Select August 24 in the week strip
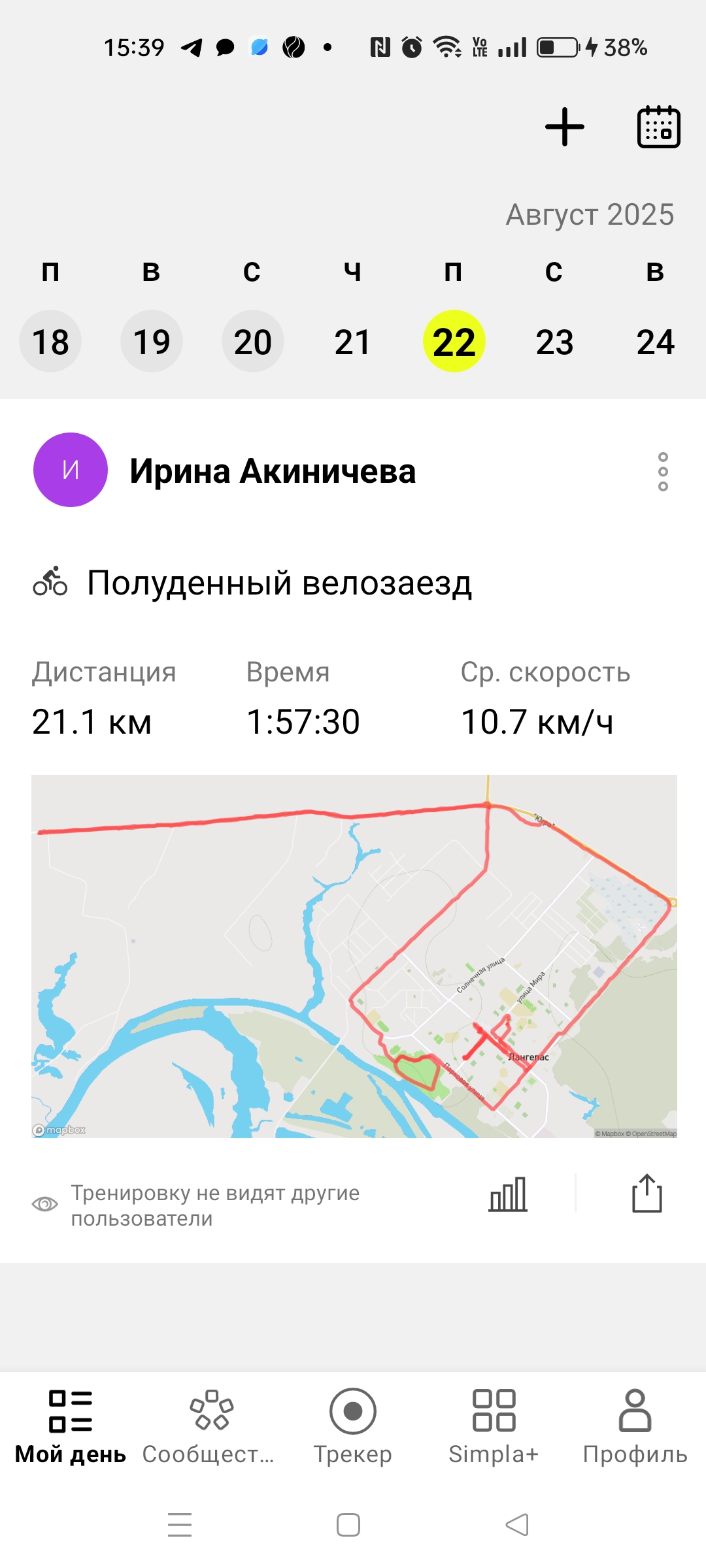 tap(656, 341)
